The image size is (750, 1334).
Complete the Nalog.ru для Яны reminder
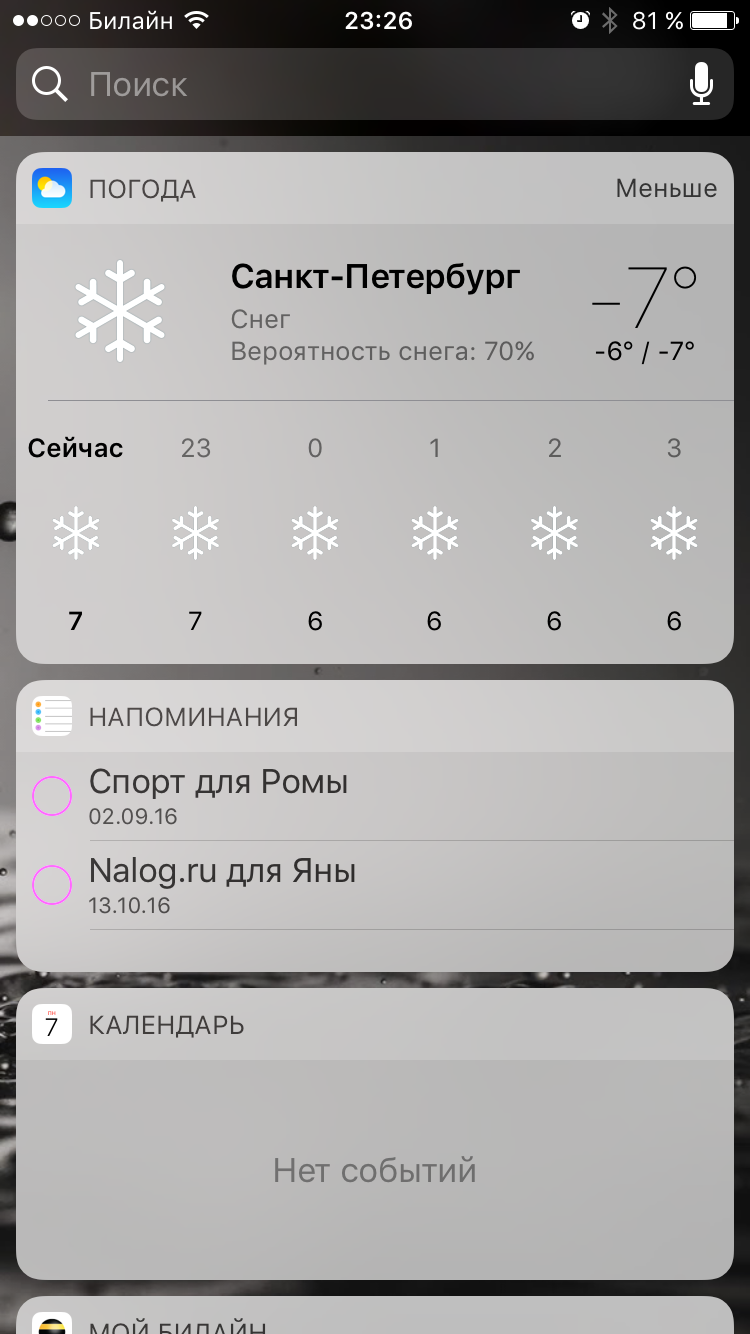(52, 885)
